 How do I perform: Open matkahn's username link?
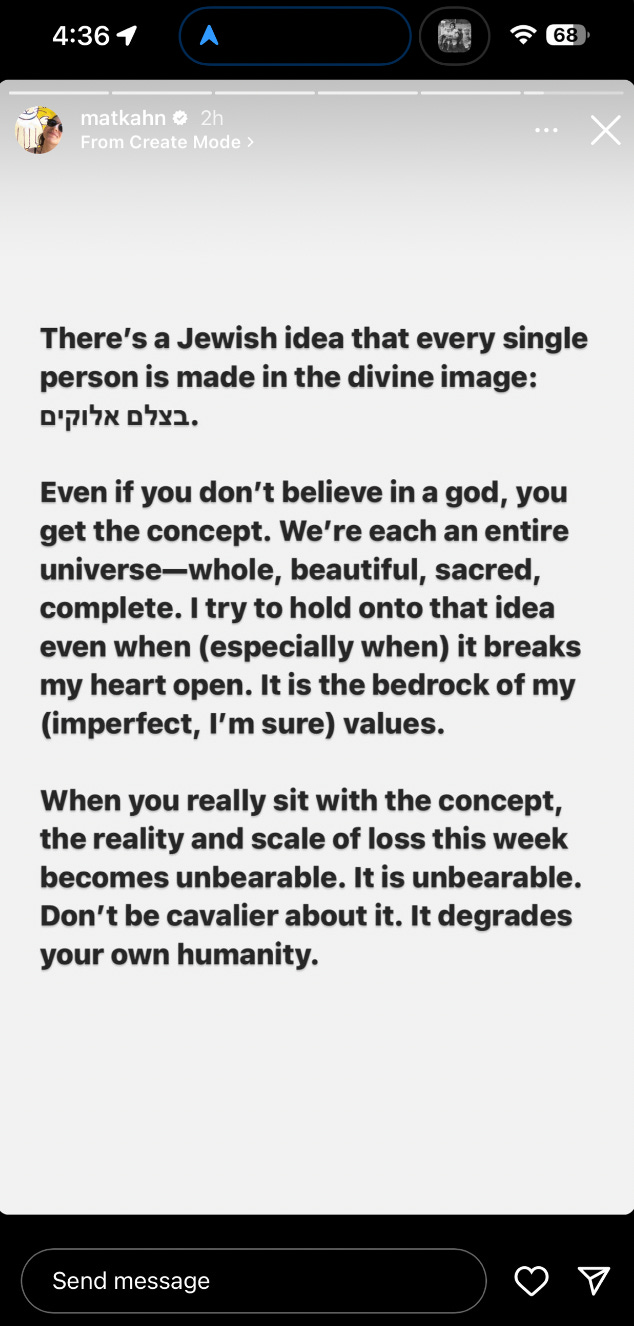123,118
